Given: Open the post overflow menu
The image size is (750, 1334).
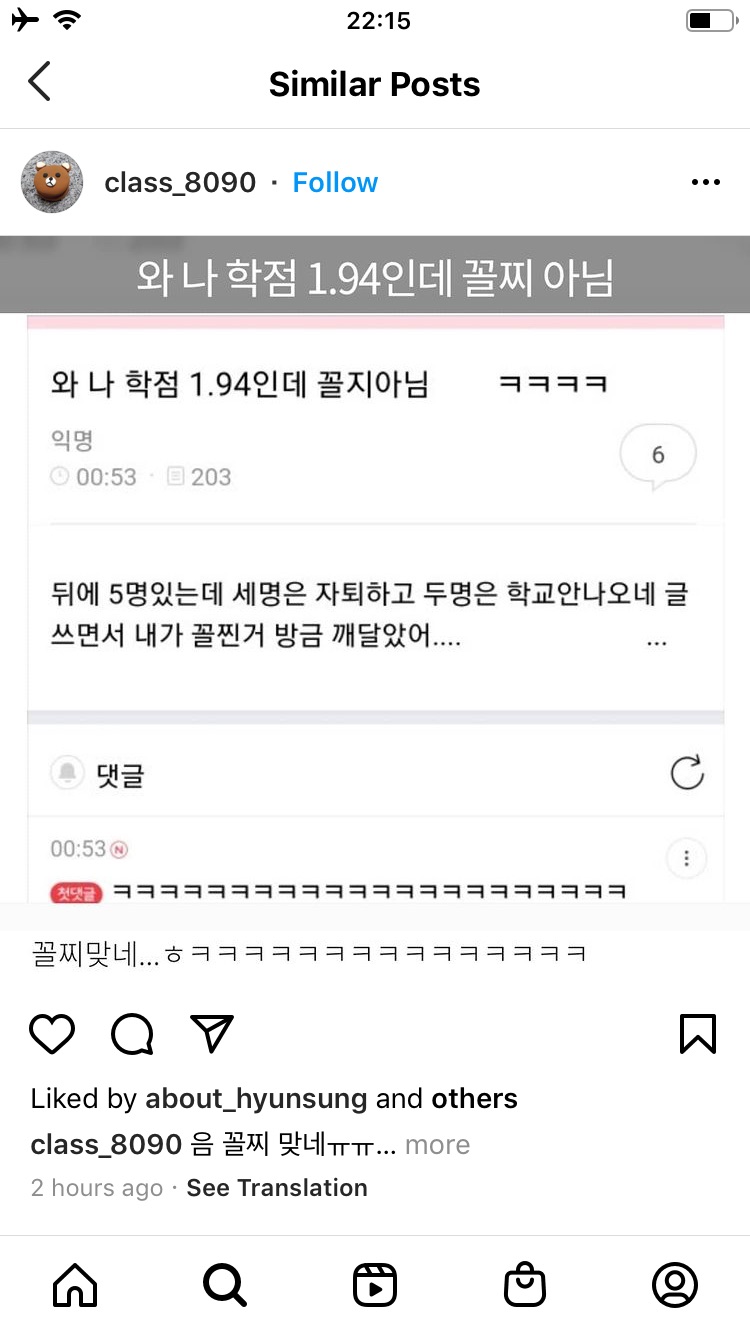Looking at the screenshot, I should click(705, 182).
